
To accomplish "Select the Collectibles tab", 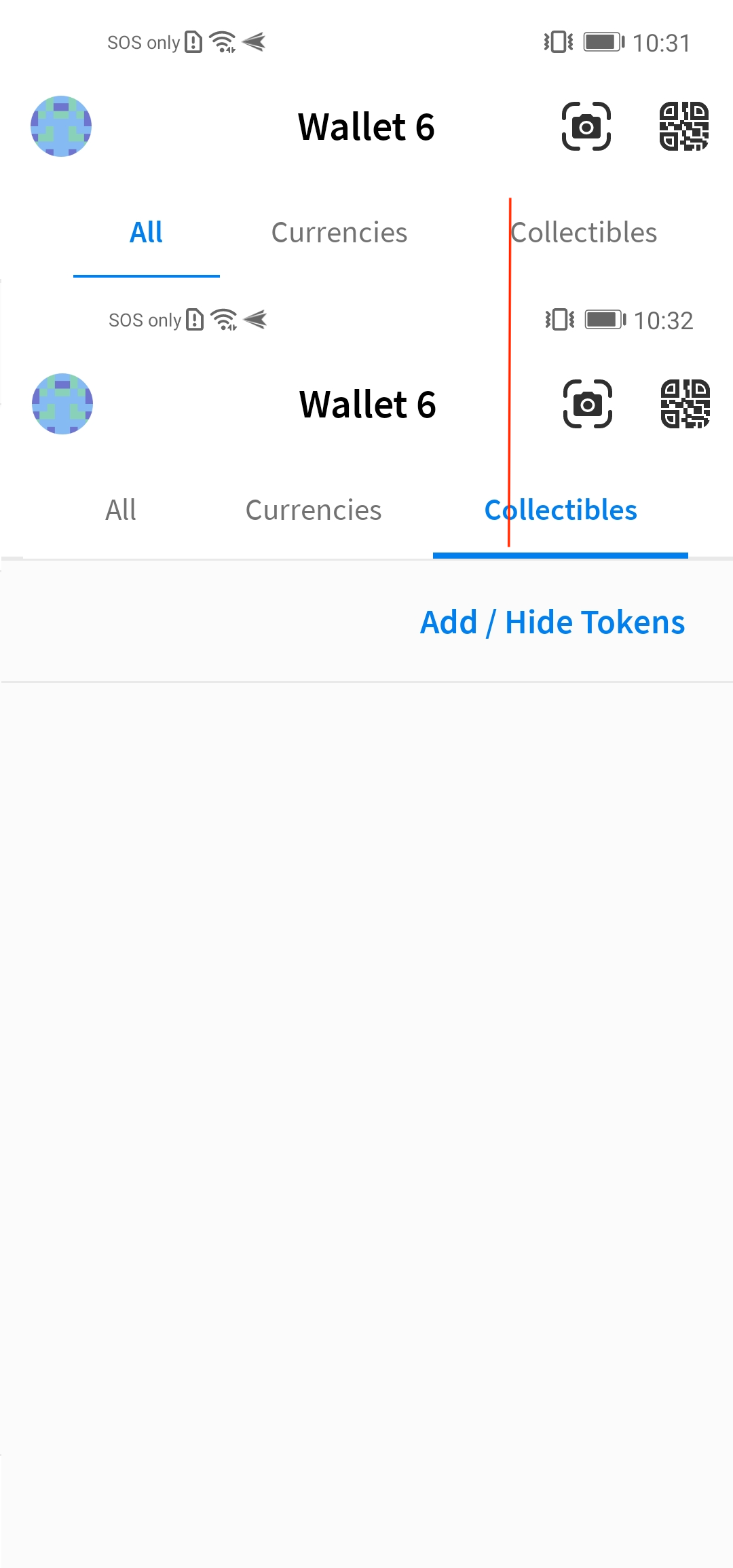I will 584,232.
